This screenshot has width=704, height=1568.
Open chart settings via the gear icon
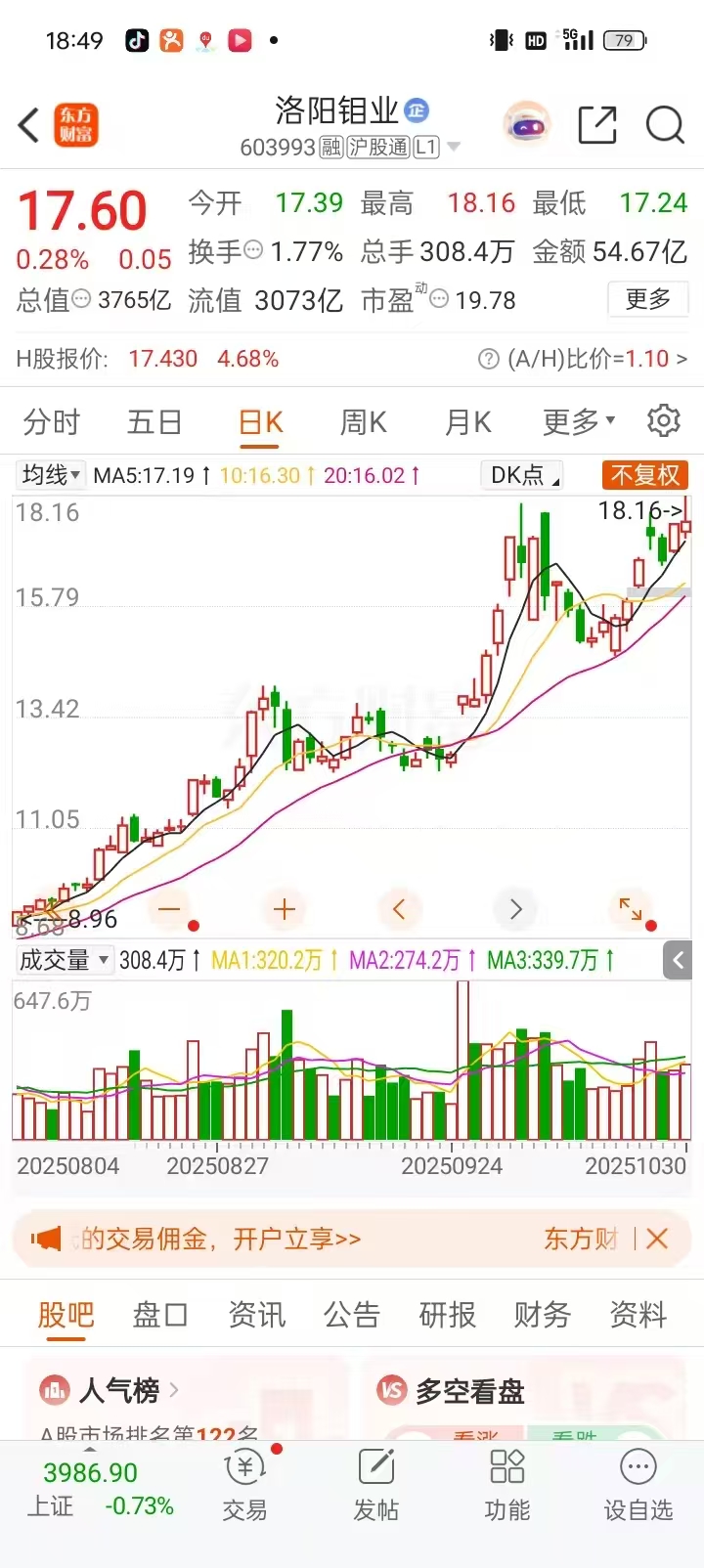coord(664,420)
